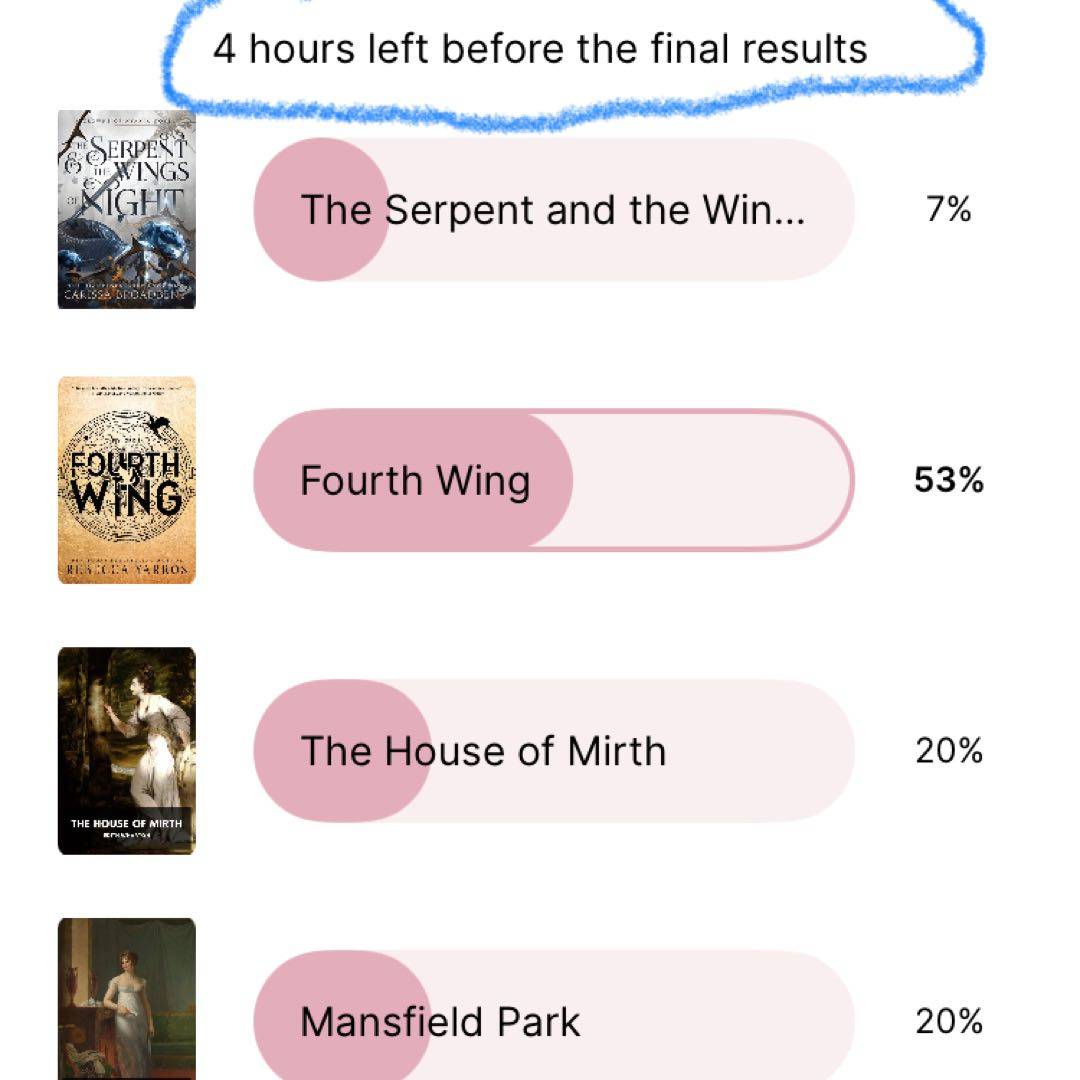Select the Fourth Wing poll option
The image size is (1080, 1080).
[x=553, y=480]
